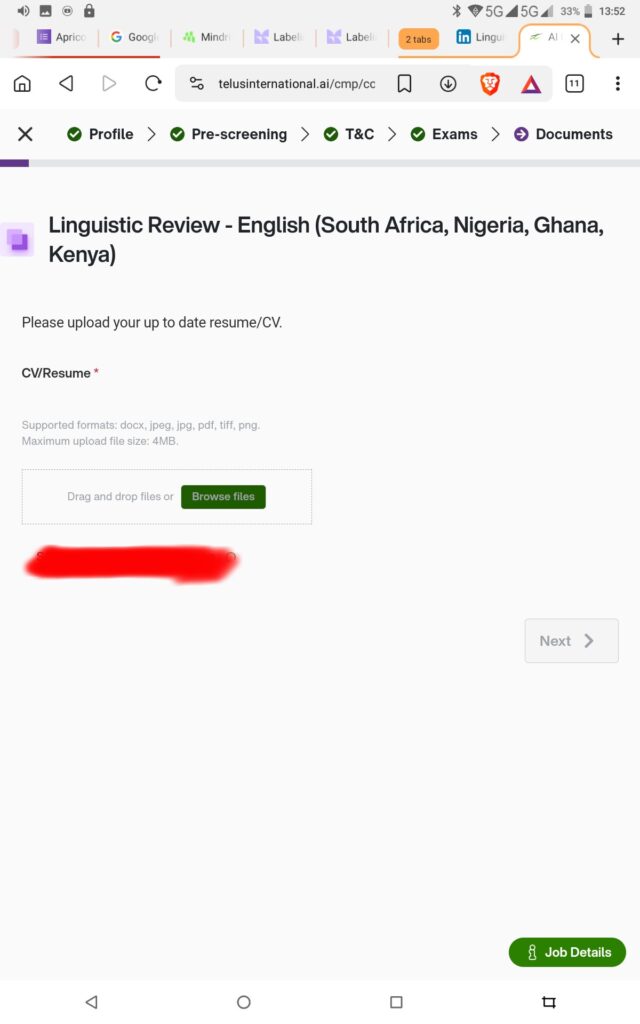This screenshot has width=640, height=1024.
Task: Return to the Exams step
Action: pos(444,134)
